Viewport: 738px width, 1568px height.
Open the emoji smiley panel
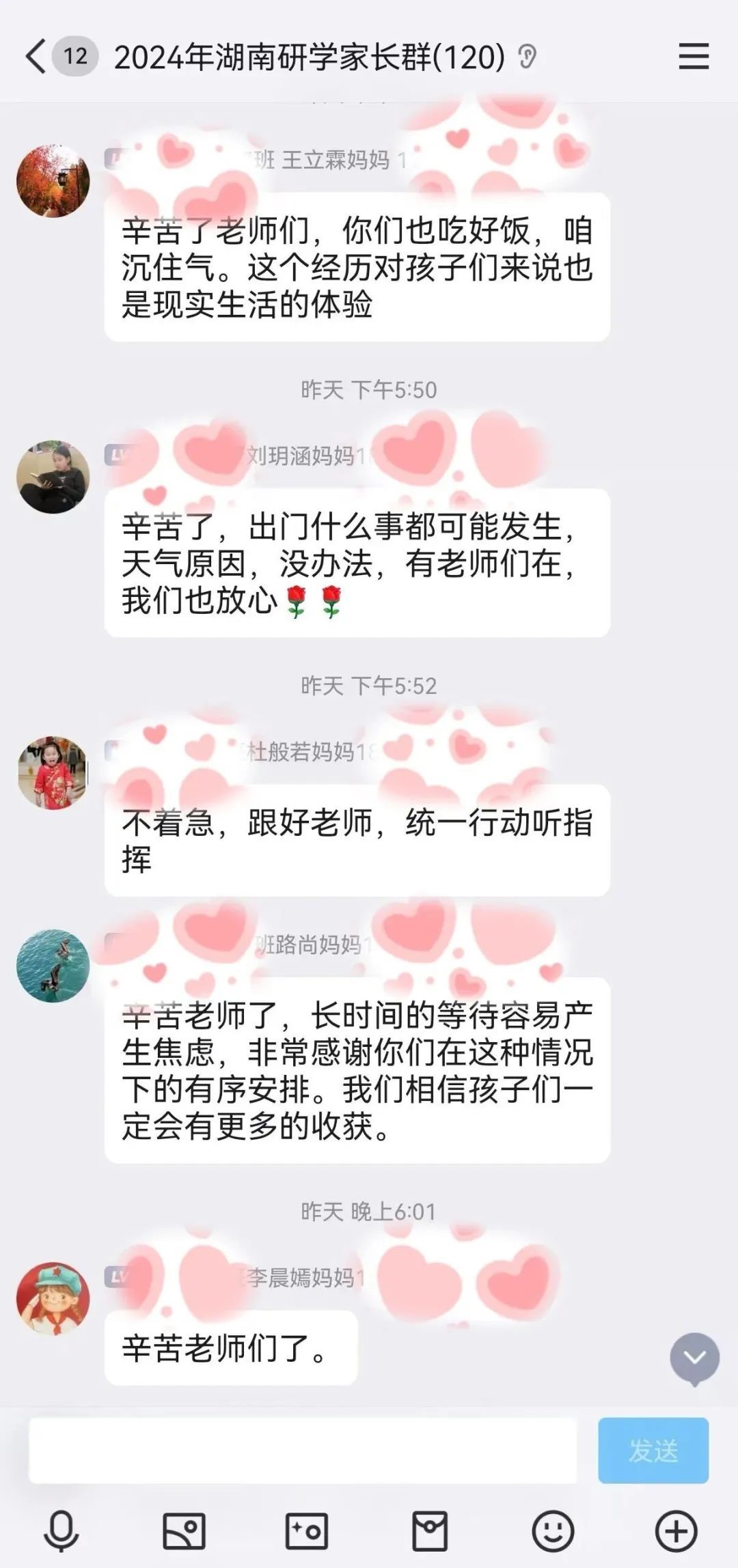click(x=553, y=1531)
